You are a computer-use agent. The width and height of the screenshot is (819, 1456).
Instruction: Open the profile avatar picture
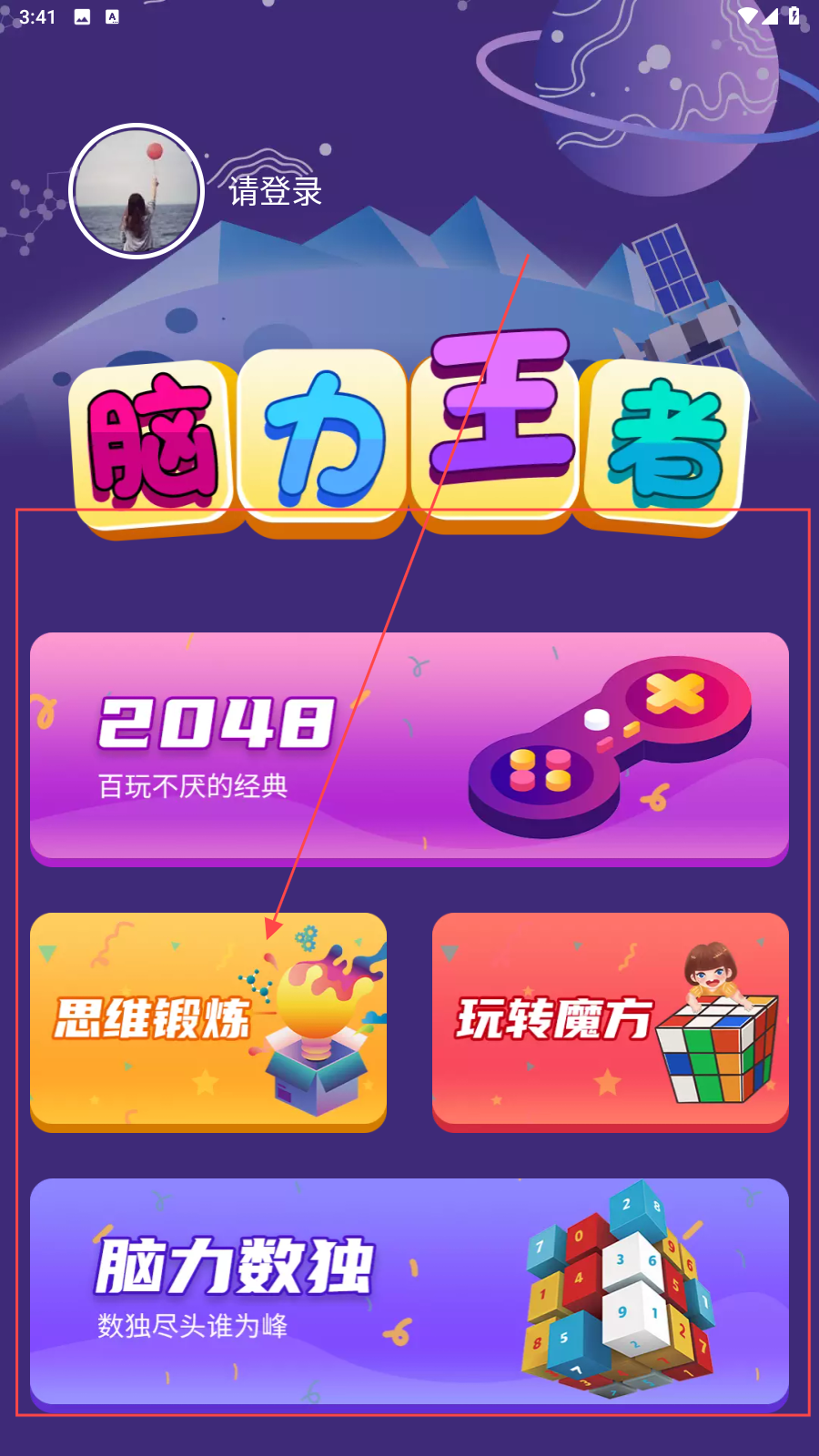click(136, 191)
